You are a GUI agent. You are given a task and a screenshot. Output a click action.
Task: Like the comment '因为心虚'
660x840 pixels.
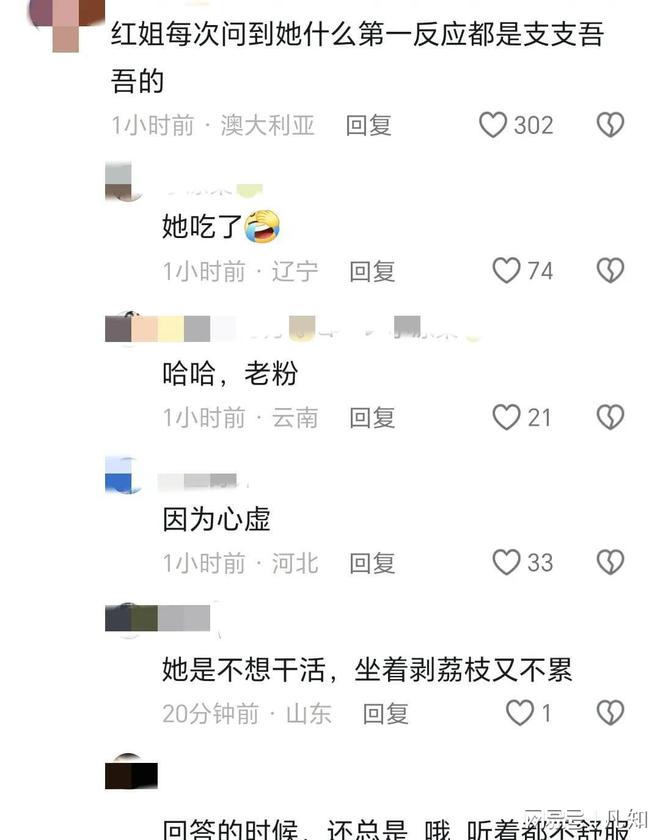pyautogui.click(x=507, y=563)
